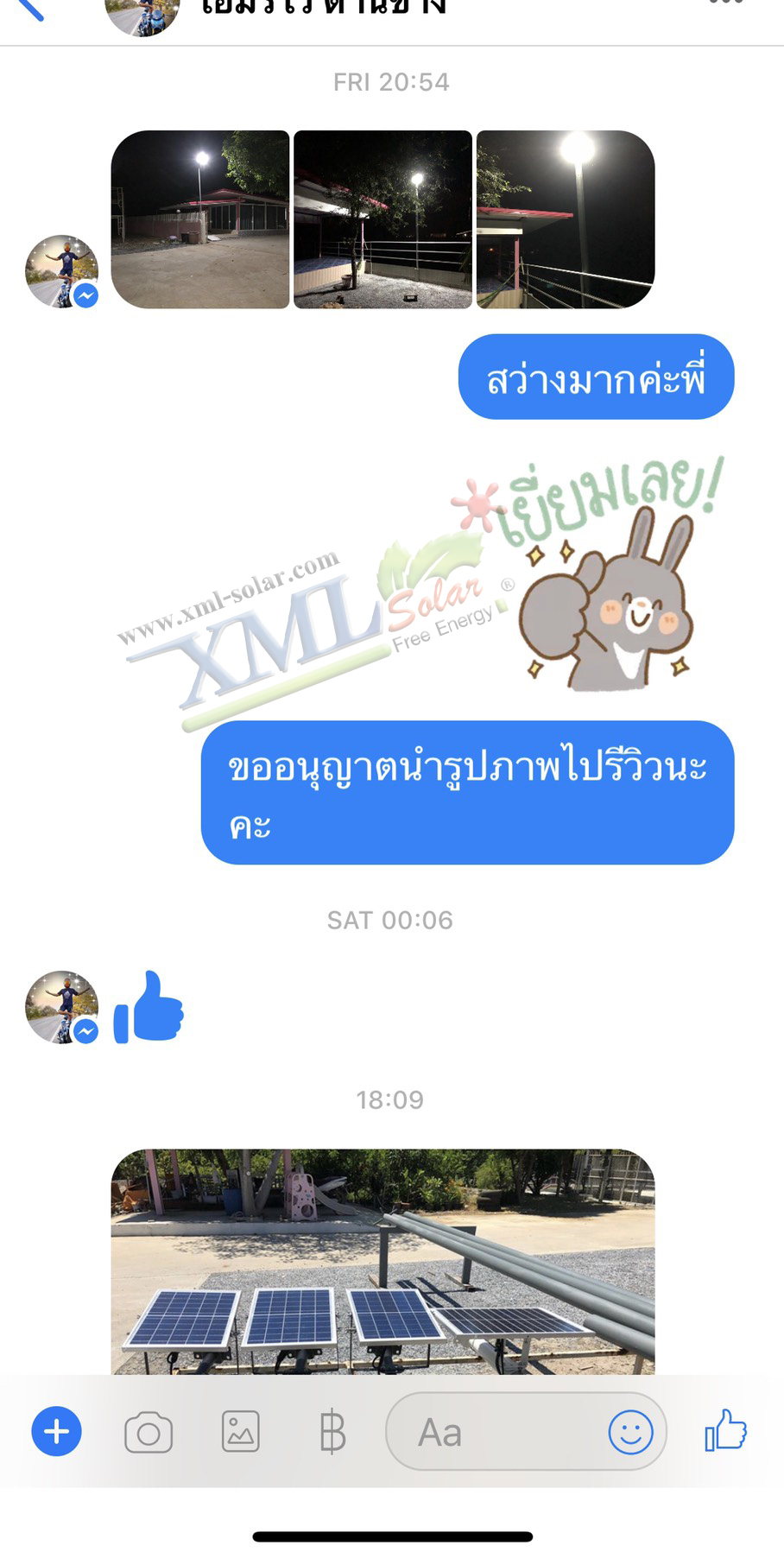Screen dimensions: 784x1558
Task: Open the solar panels photo
Action: pos(383,1261)
